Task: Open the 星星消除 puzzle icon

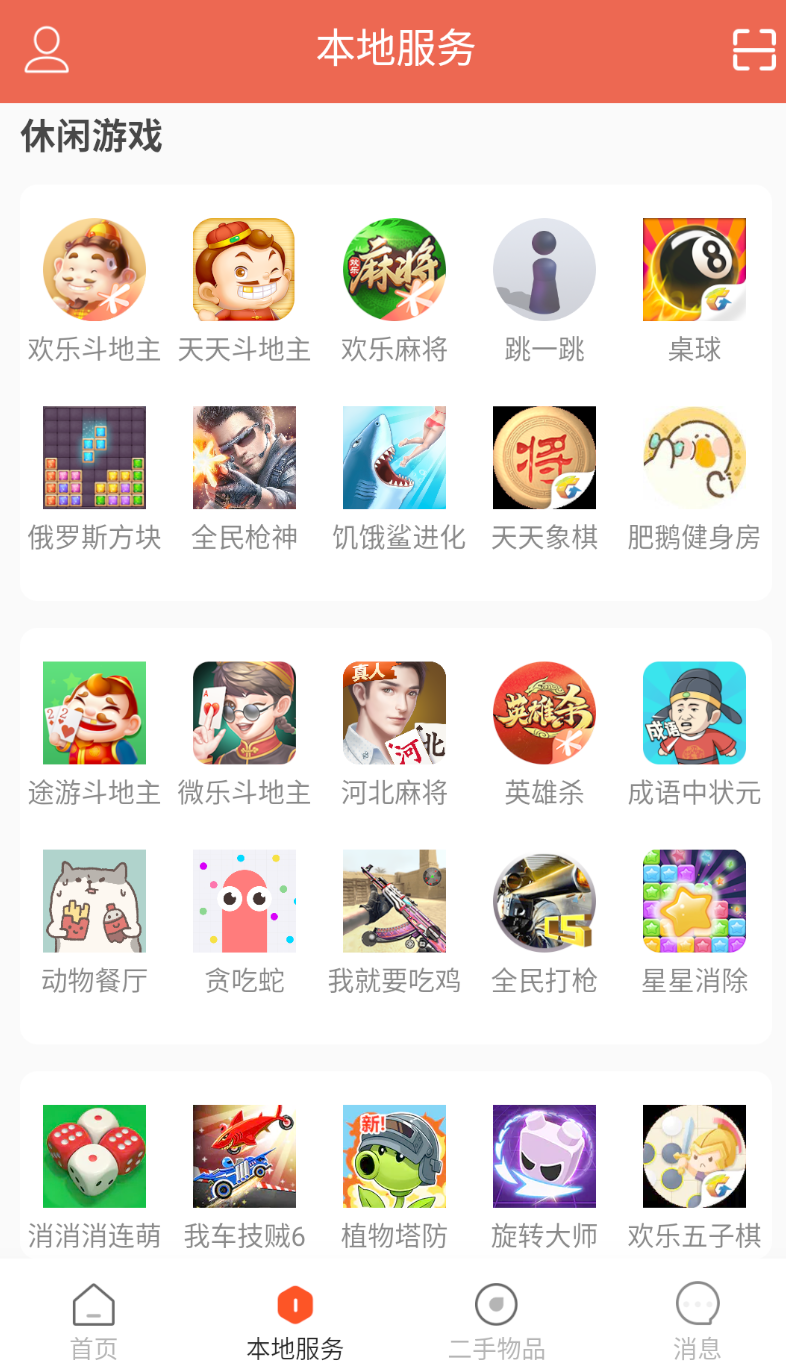Action: 694,900
